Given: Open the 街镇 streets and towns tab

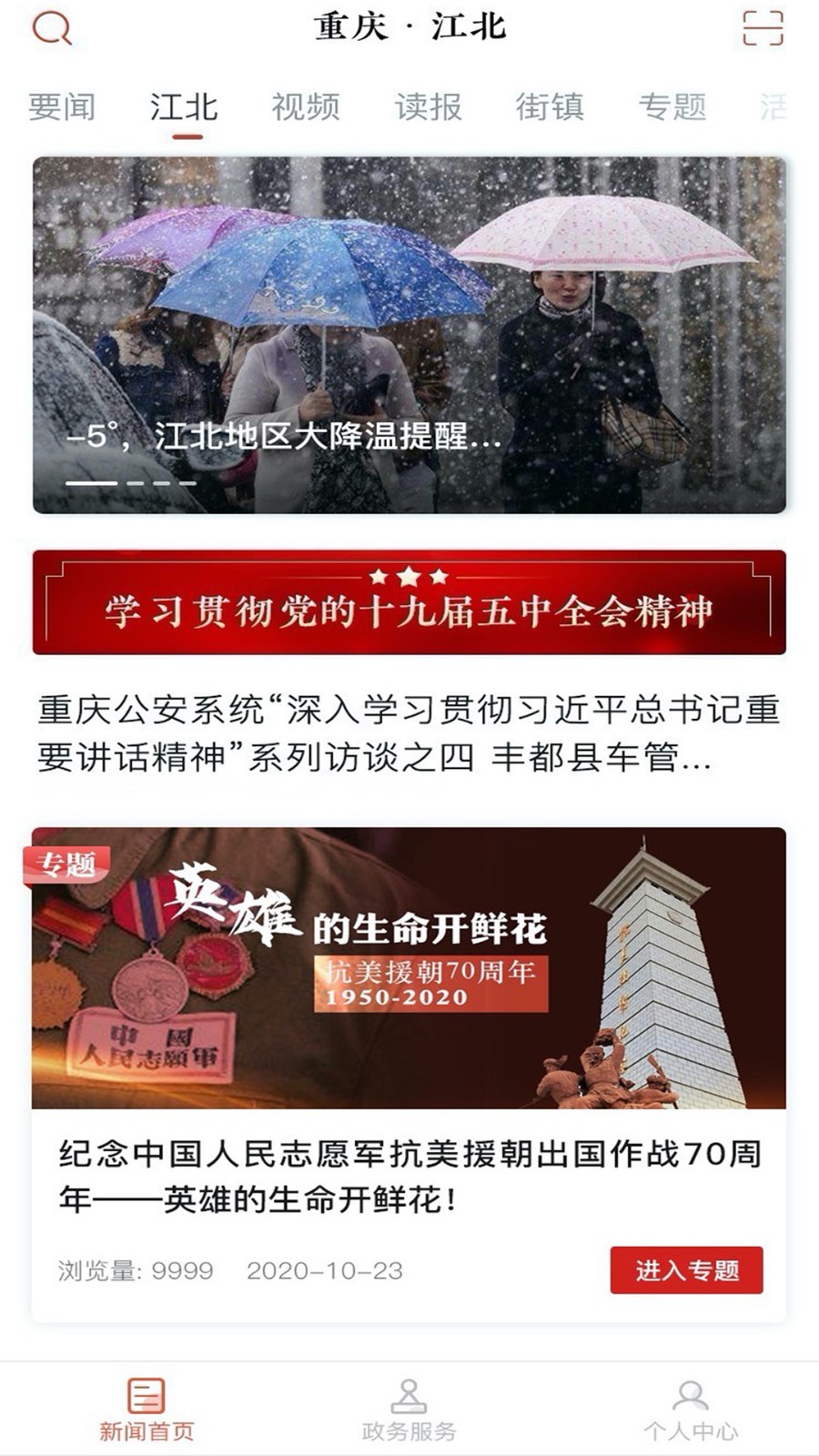Looking at the screenshot, I should click(x=551, y=106).
